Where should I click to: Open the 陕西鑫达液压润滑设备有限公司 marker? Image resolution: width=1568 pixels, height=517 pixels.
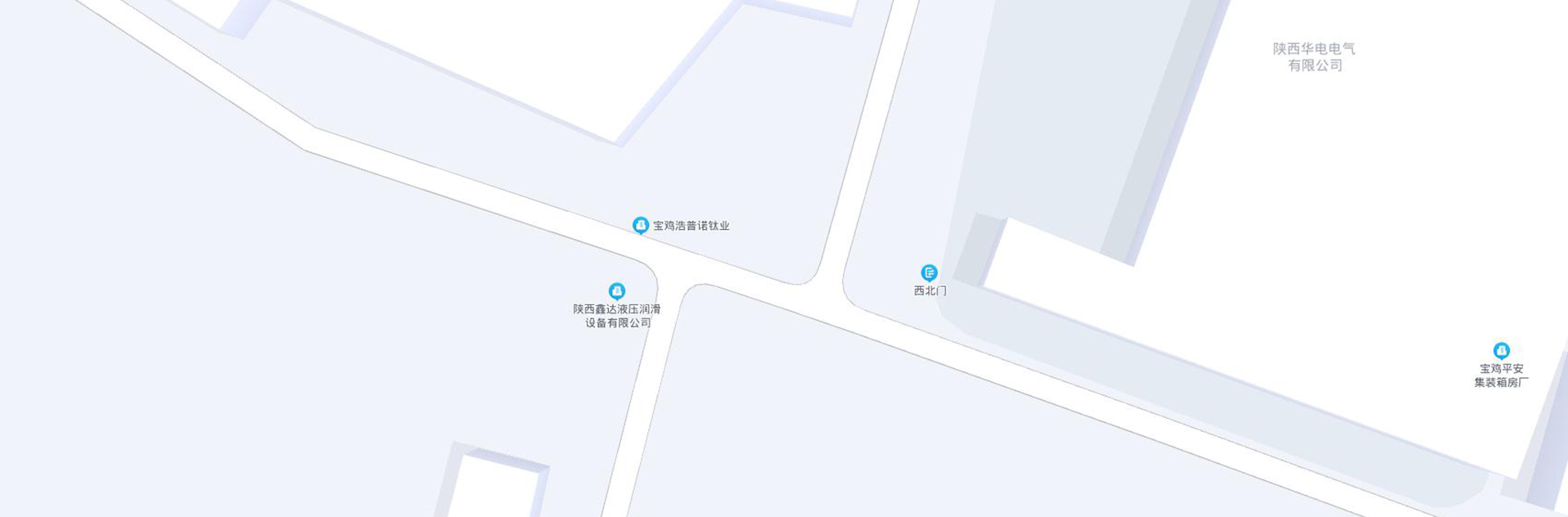[x=617, y=291]
